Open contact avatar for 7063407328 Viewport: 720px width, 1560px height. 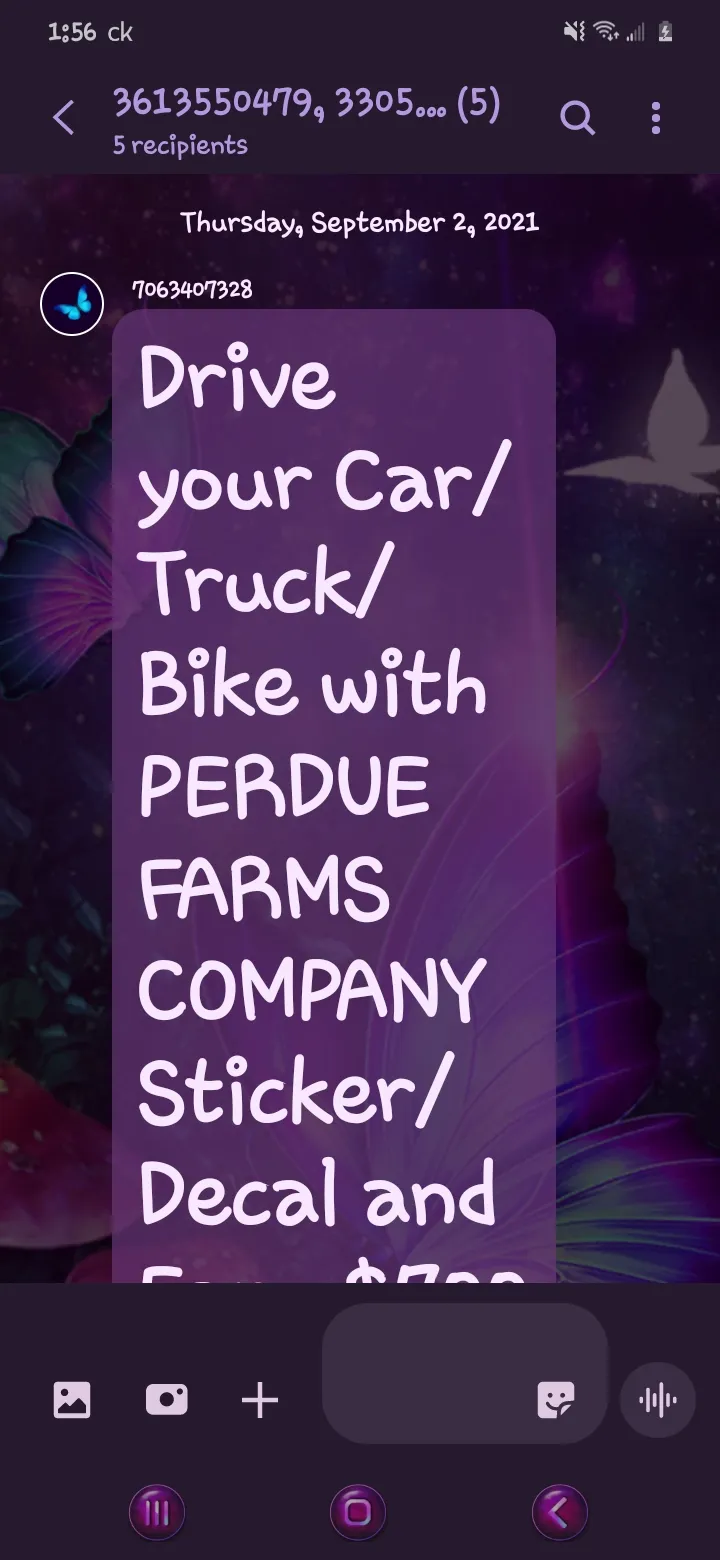(x=72, y=303)
